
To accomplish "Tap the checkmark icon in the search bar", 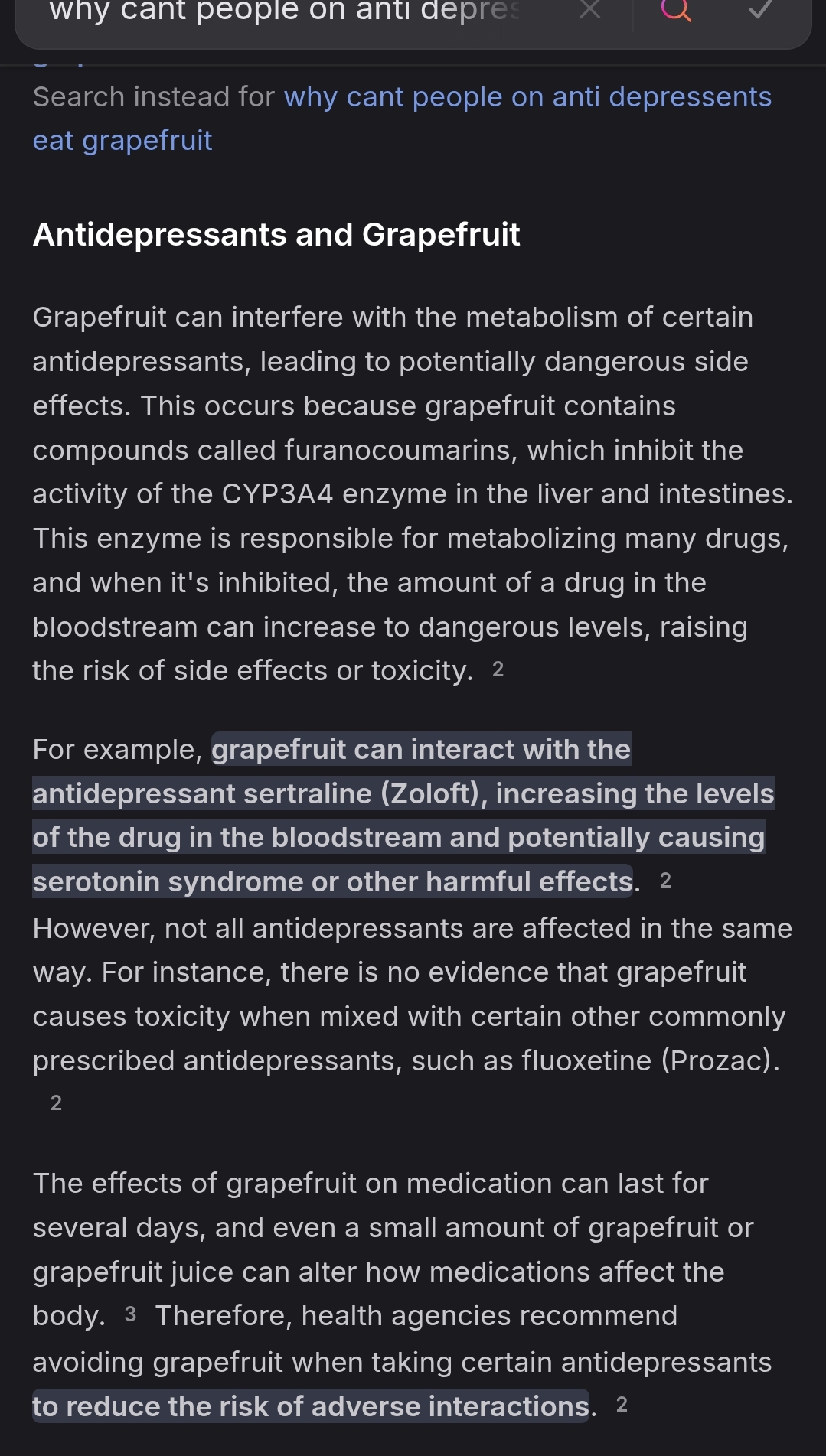I will 760,10.
